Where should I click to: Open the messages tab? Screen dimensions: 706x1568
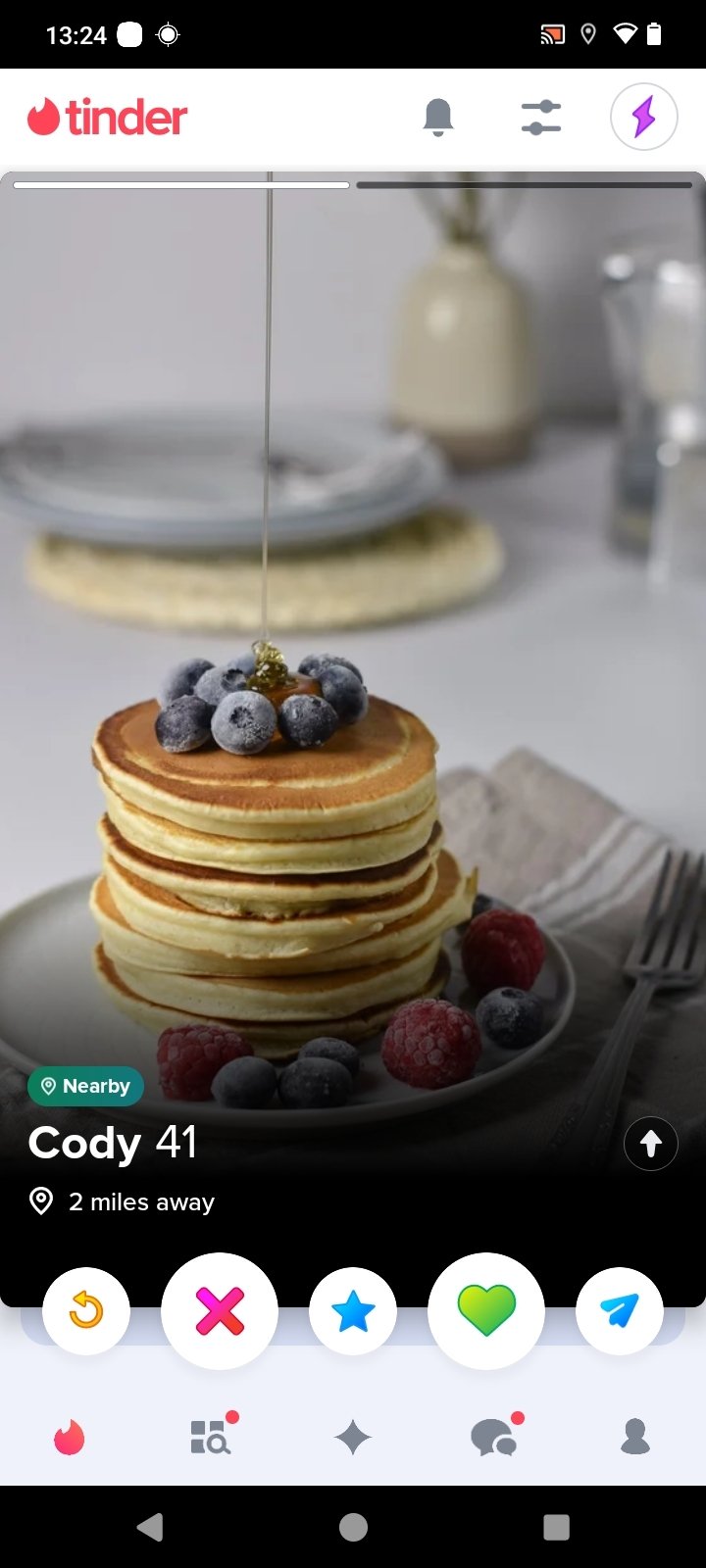point(494,1437)
